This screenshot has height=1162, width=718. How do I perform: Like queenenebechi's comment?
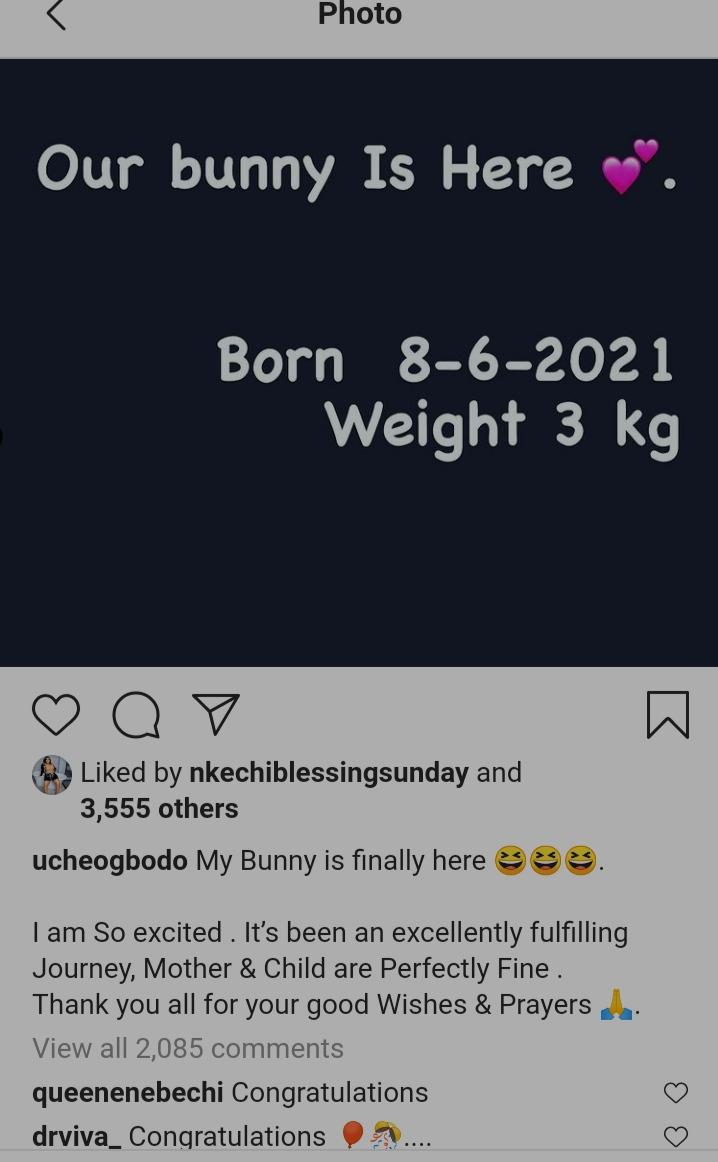pos(675,1092)
